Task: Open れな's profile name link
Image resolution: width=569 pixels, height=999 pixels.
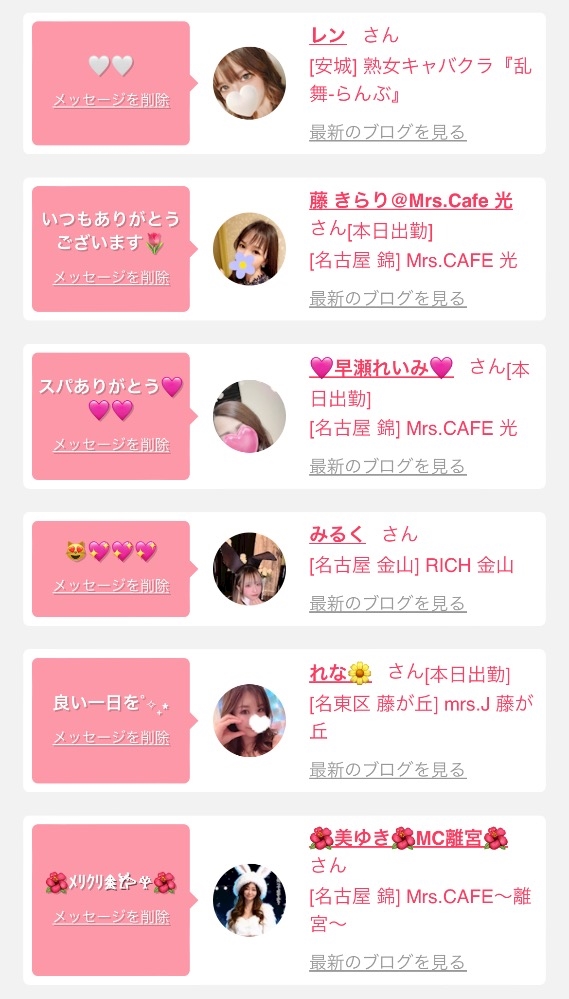Action: coord(340,672)
